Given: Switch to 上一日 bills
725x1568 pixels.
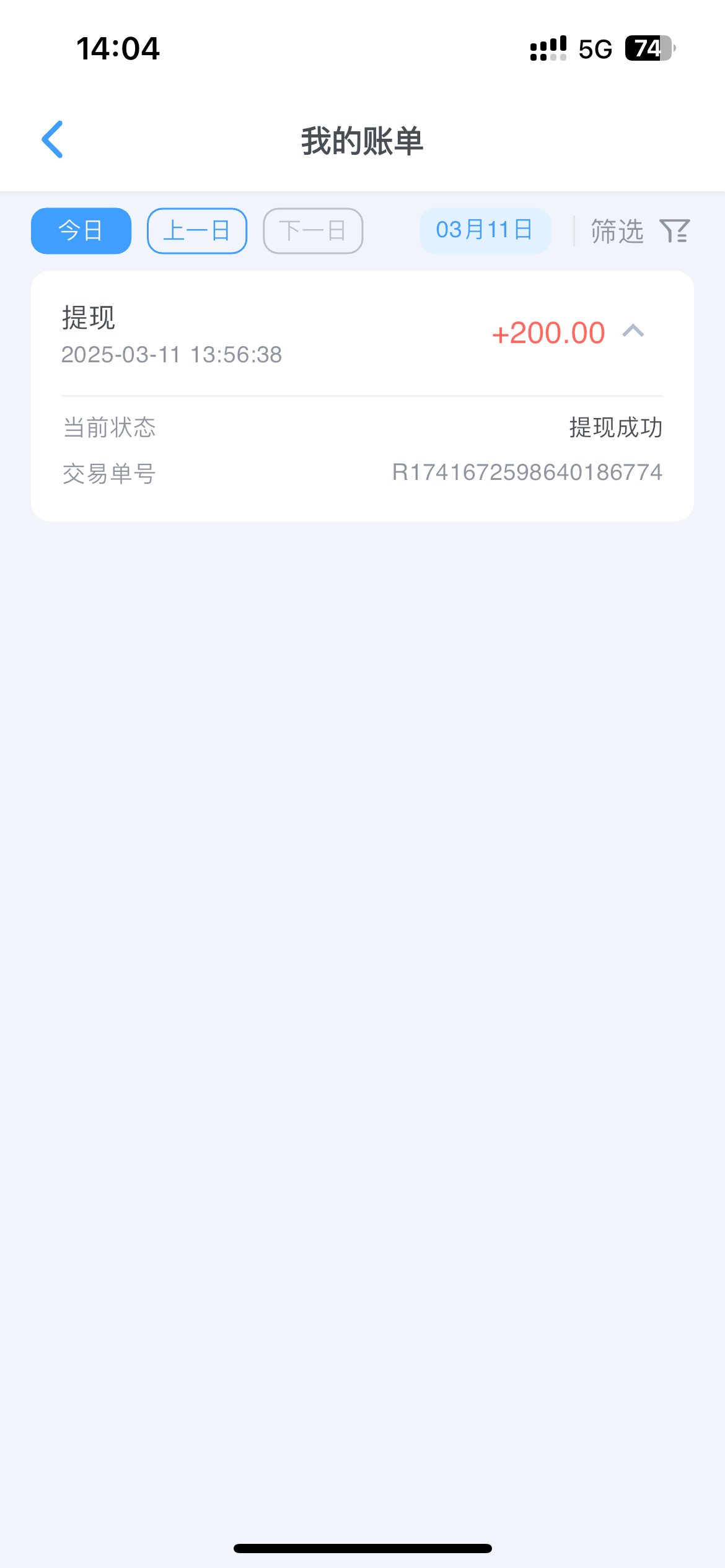Looking at the screenshot, I should point(197,231).
